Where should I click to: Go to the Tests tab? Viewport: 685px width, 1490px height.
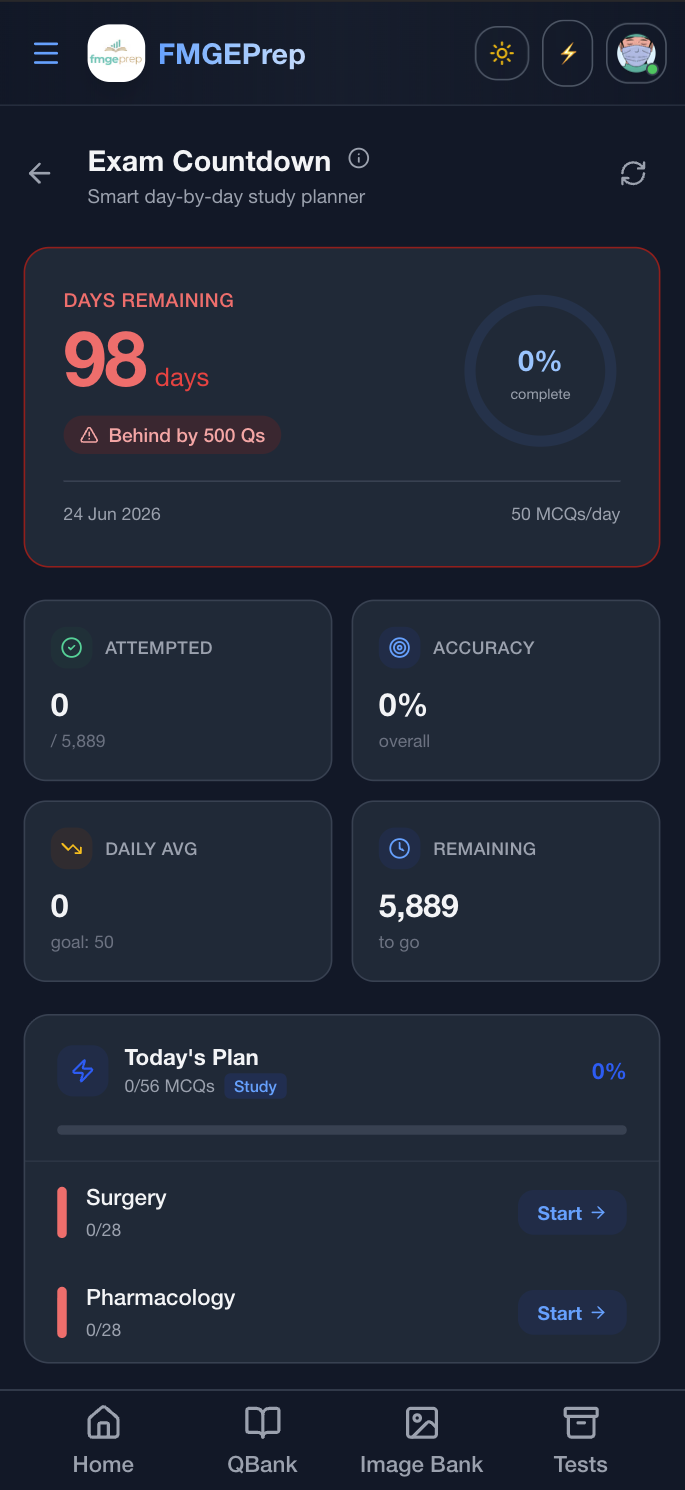coord(580,1439)
